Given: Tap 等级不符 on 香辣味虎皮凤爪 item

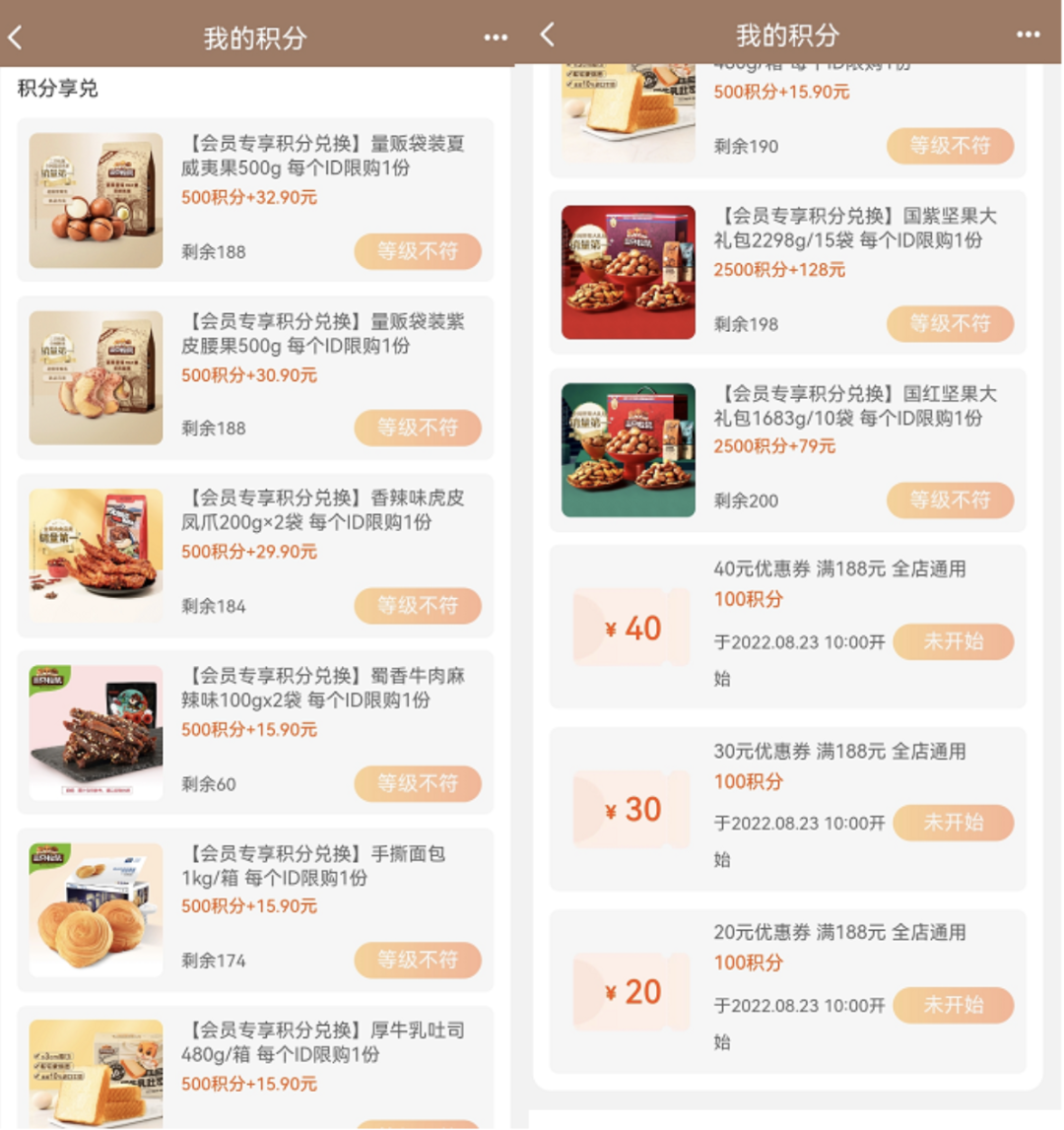Looking at the screenshot, I should point(418,606).
